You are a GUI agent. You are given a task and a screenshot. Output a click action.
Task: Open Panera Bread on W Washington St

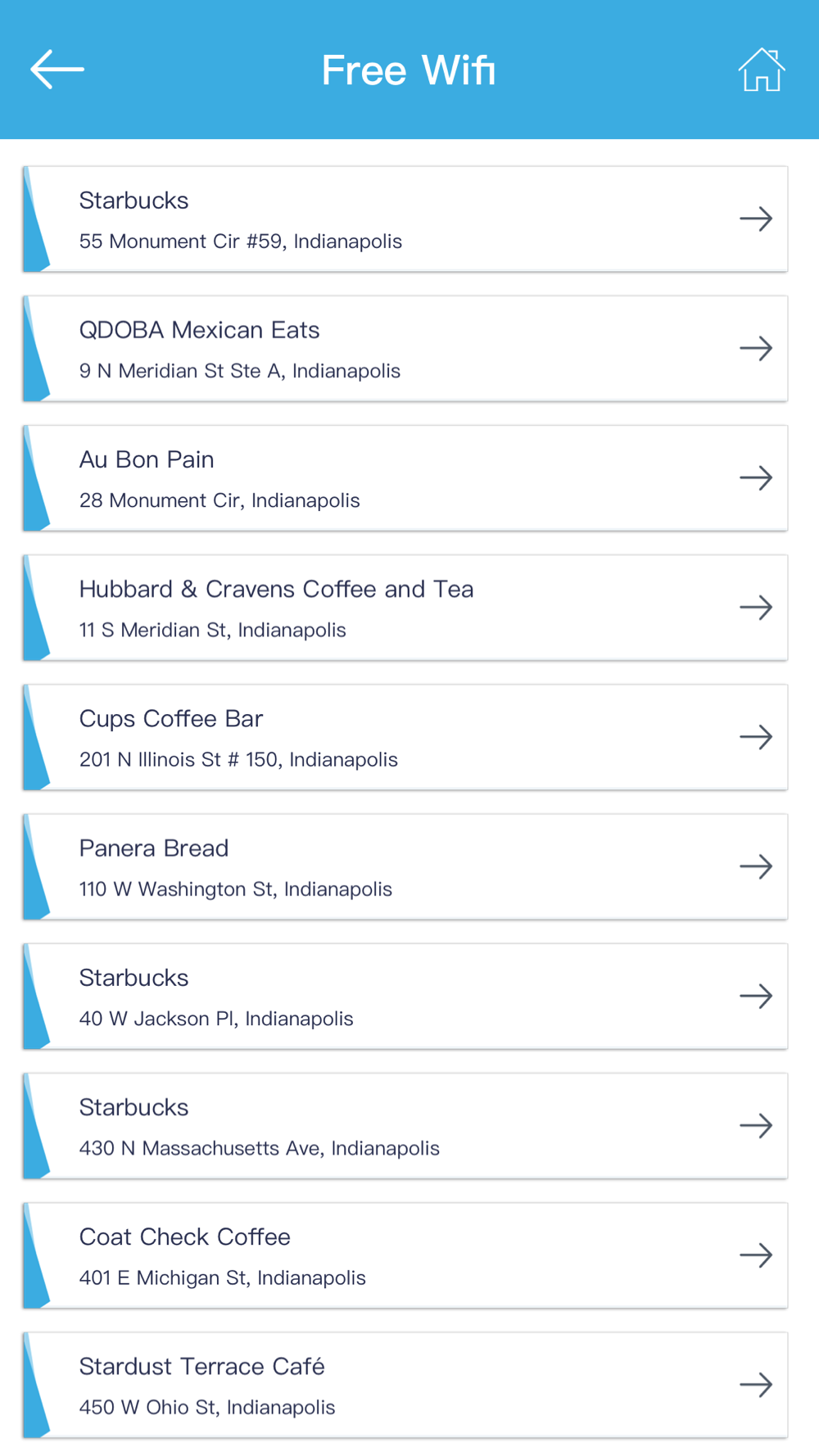(x=405, y=866)
